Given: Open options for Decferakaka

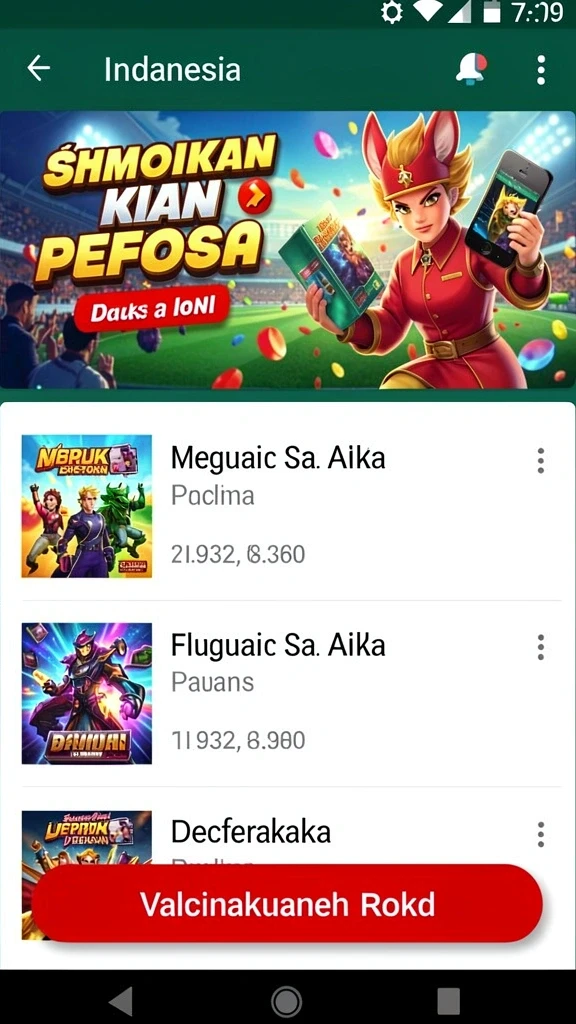Looking at the screenshot, I should click(541, 834).
